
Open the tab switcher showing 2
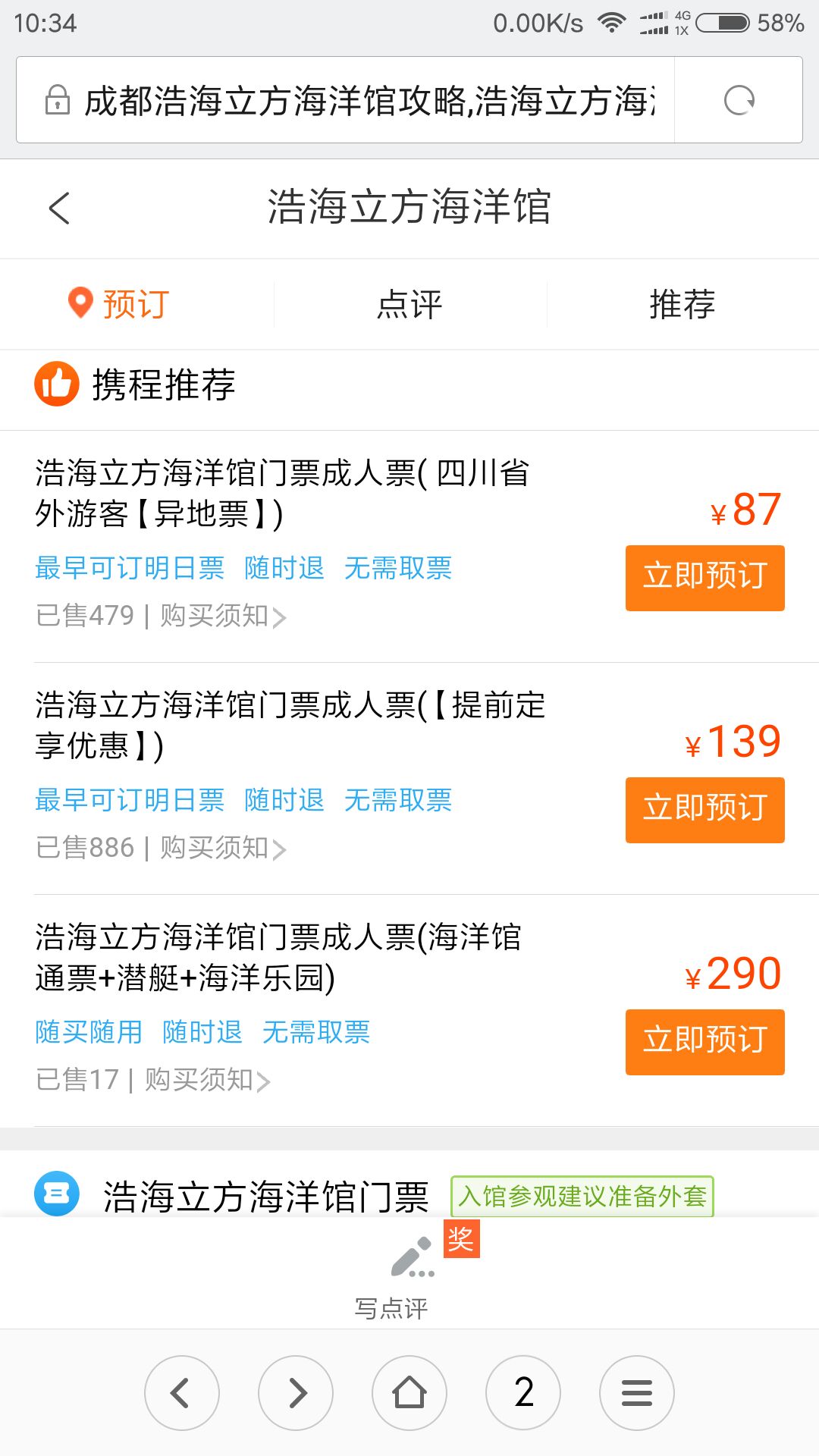click(x=523, y=1393)
